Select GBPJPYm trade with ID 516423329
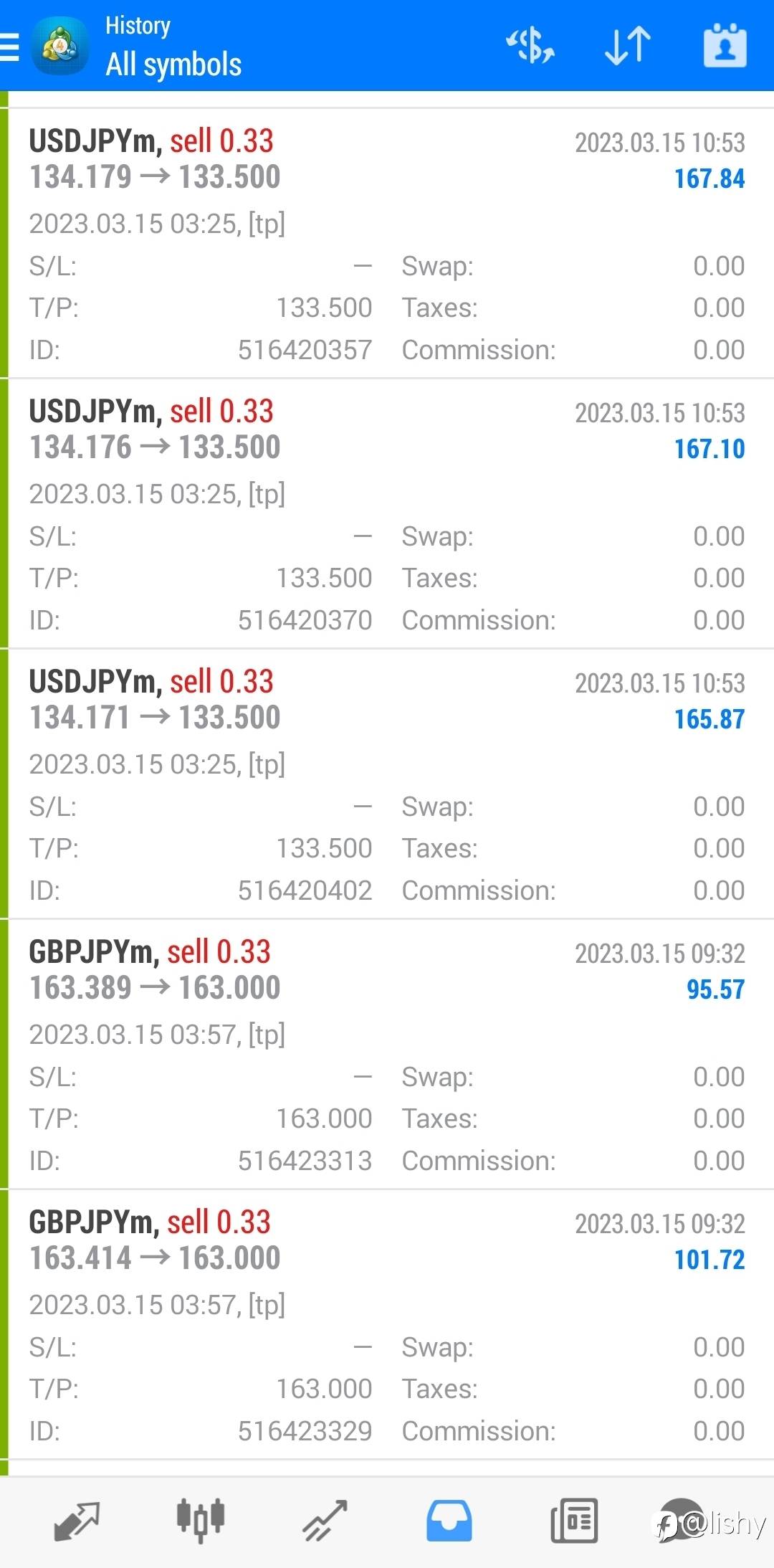This screenshot has height=1568, width=774. point(387,1325)
